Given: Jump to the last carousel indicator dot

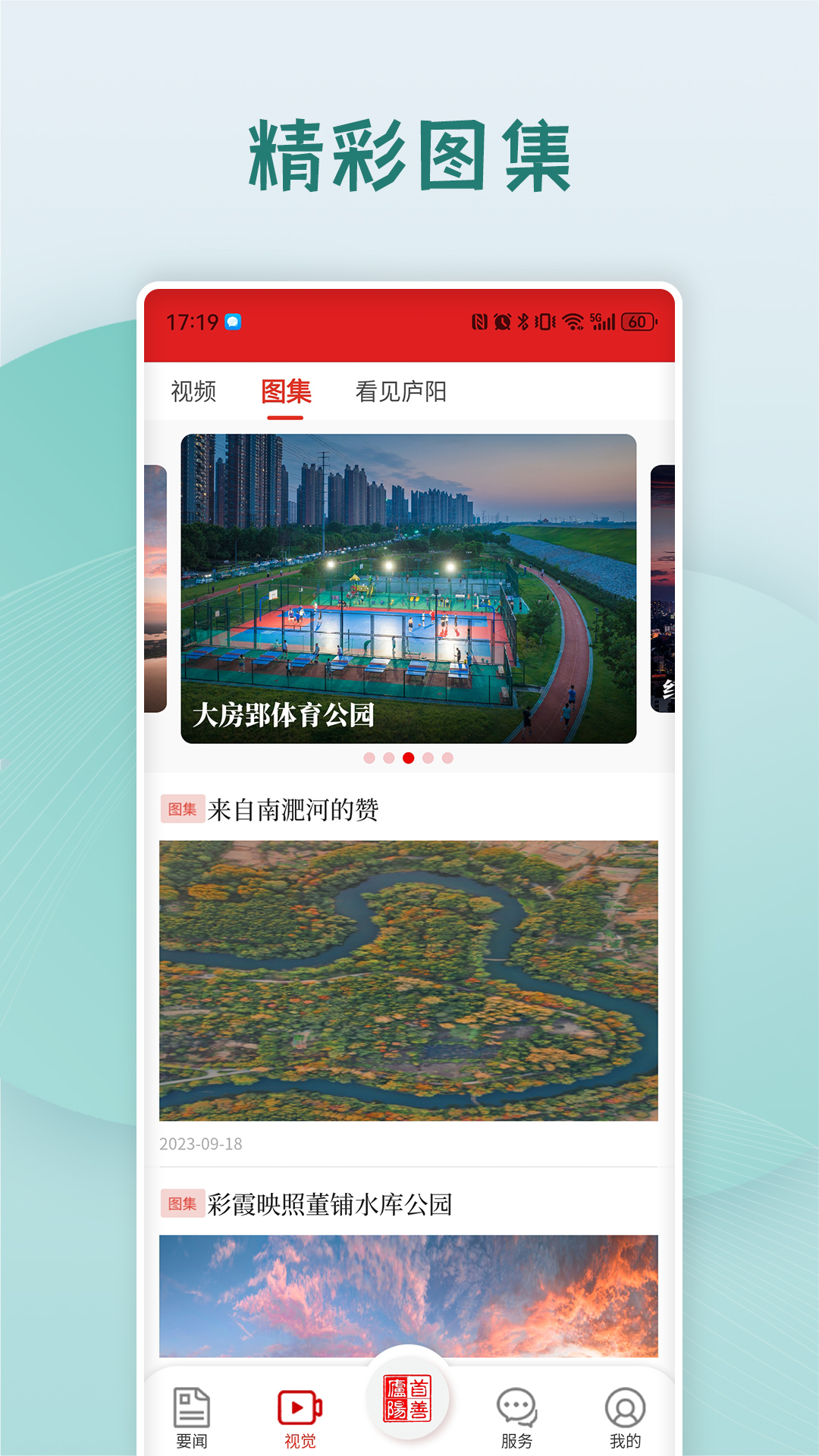Looking at the screenshot, I should 447,757.
